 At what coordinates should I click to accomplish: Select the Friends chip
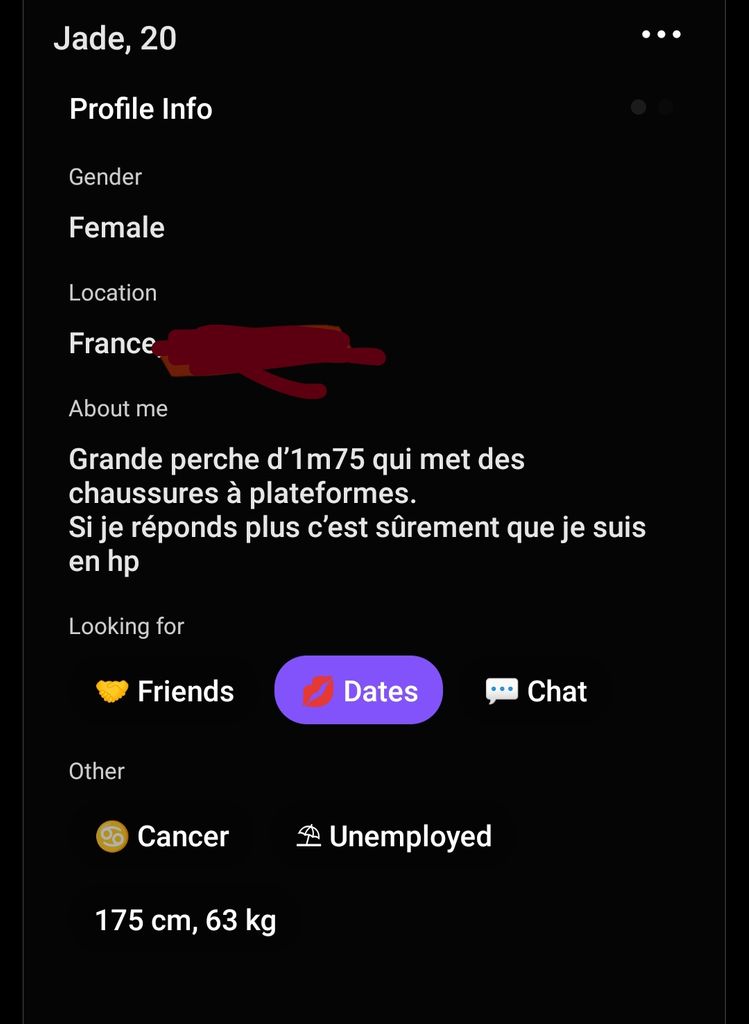165,691
